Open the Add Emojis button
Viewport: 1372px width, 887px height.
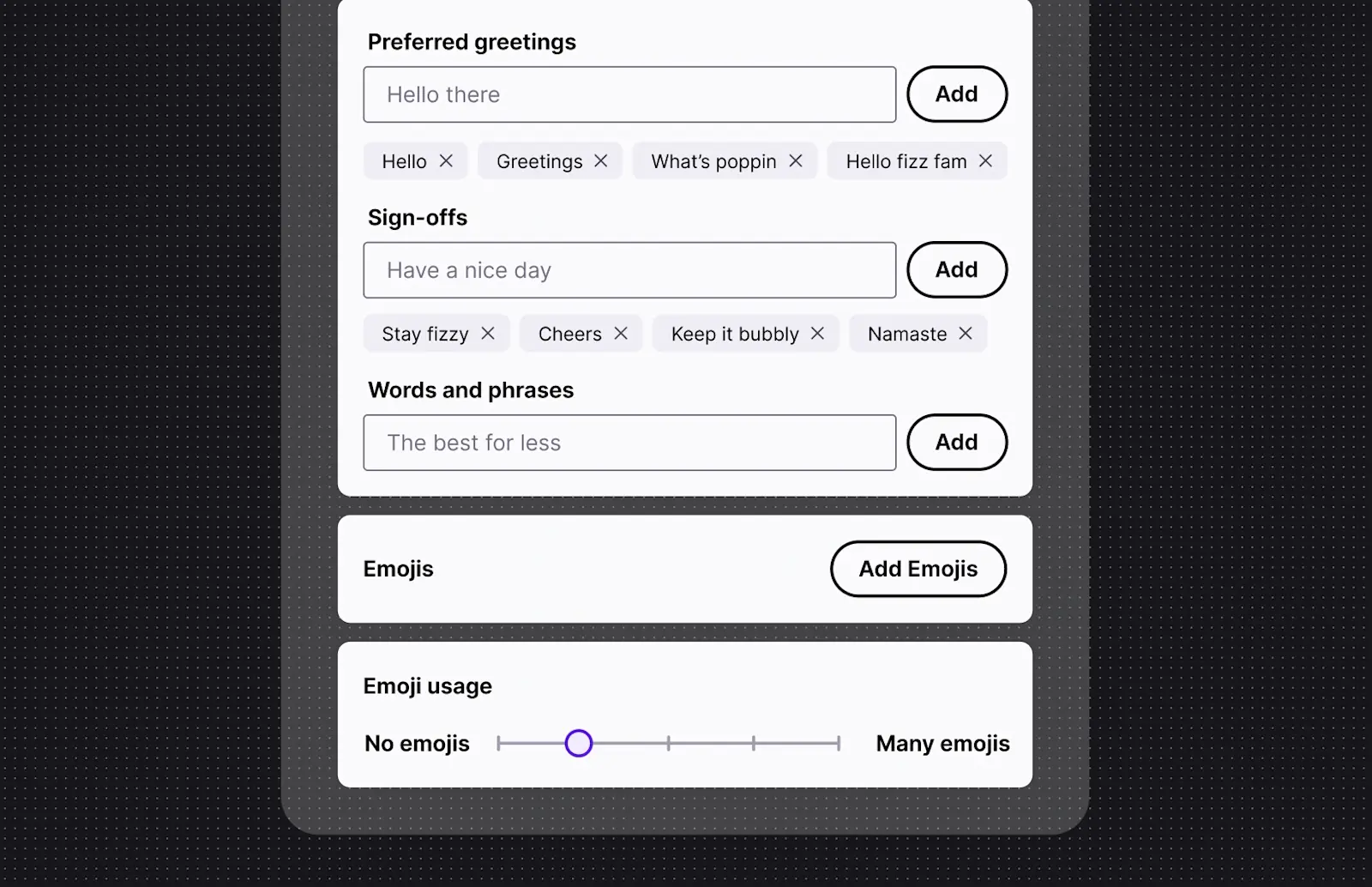click(x=918, y=569)
